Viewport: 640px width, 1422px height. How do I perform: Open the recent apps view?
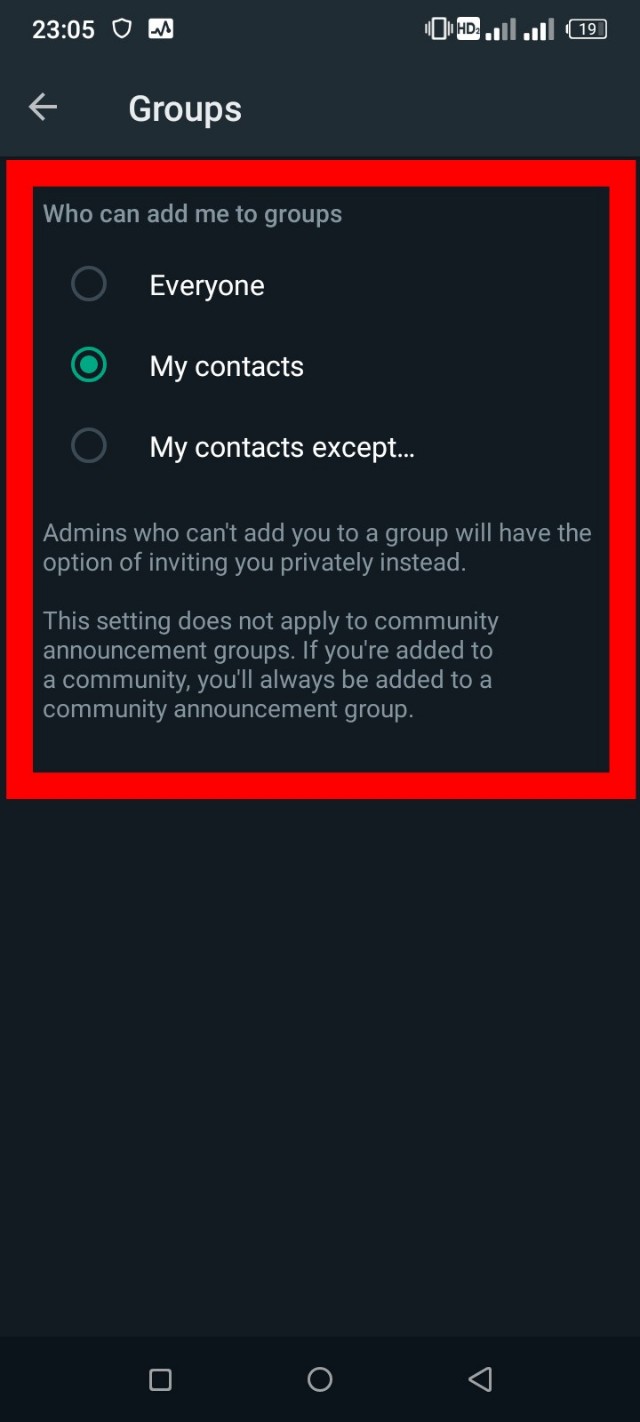pos(160,1380)
